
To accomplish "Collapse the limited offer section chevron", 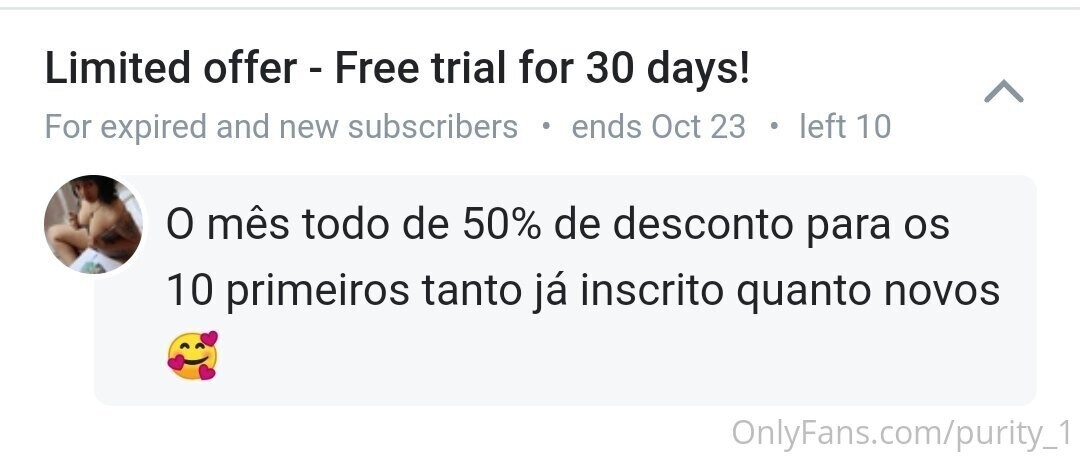I will point(1003,93).
